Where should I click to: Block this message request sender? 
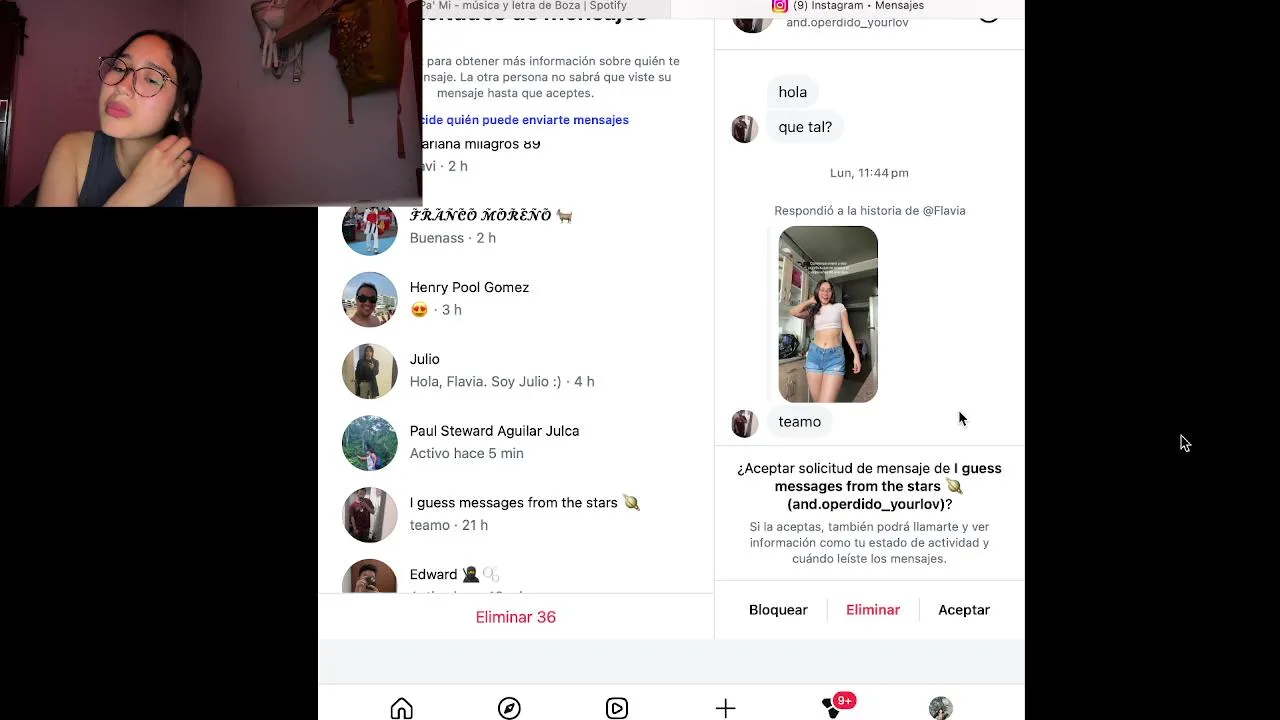click(x=778, y=610)
